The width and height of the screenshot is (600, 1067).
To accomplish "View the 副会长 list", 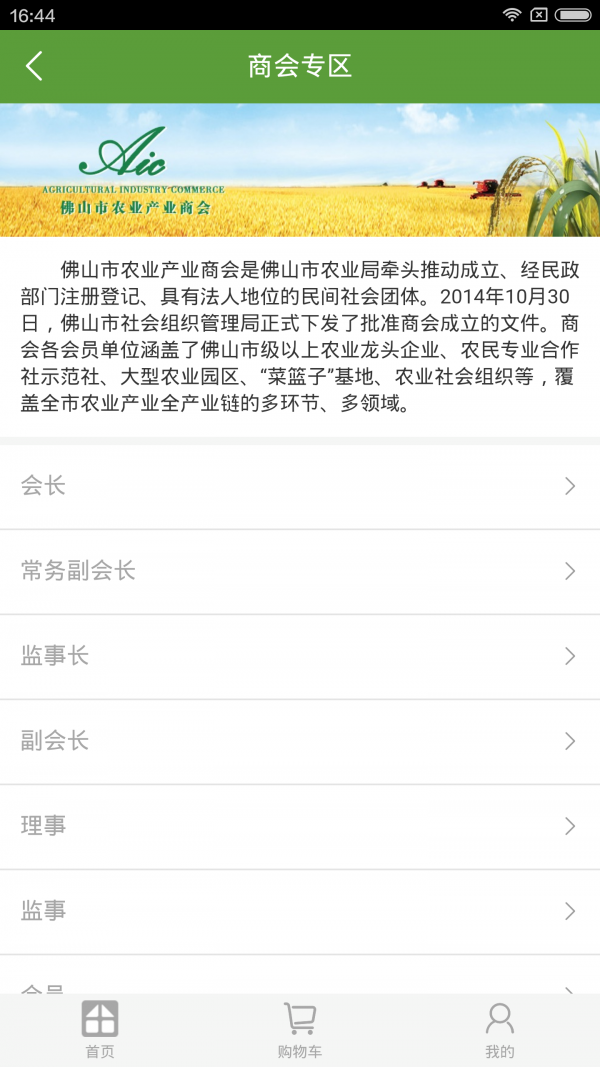I will (x=300, y=742).
